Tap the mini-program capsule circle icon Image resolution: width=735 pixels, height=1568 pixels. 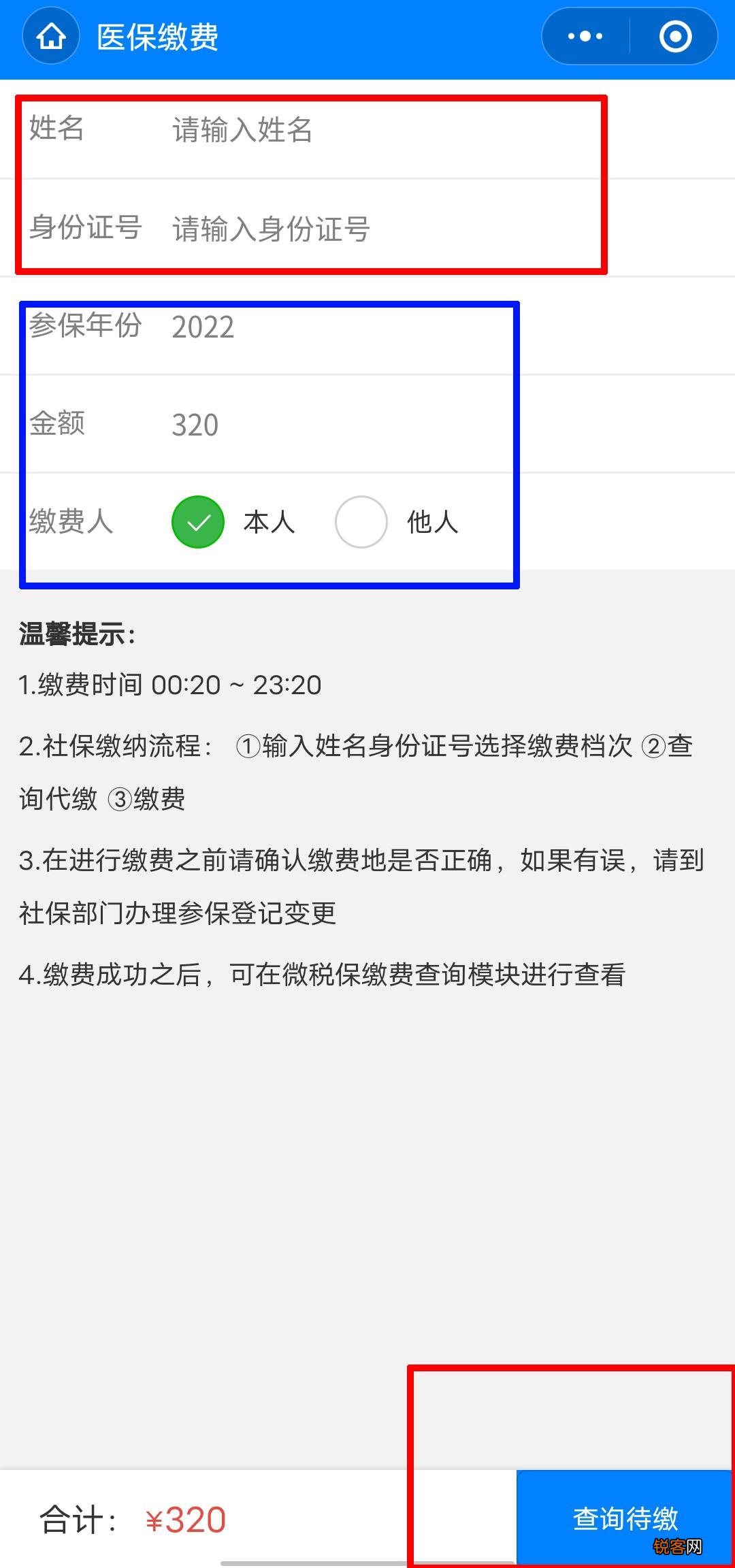tap(674, 37)
